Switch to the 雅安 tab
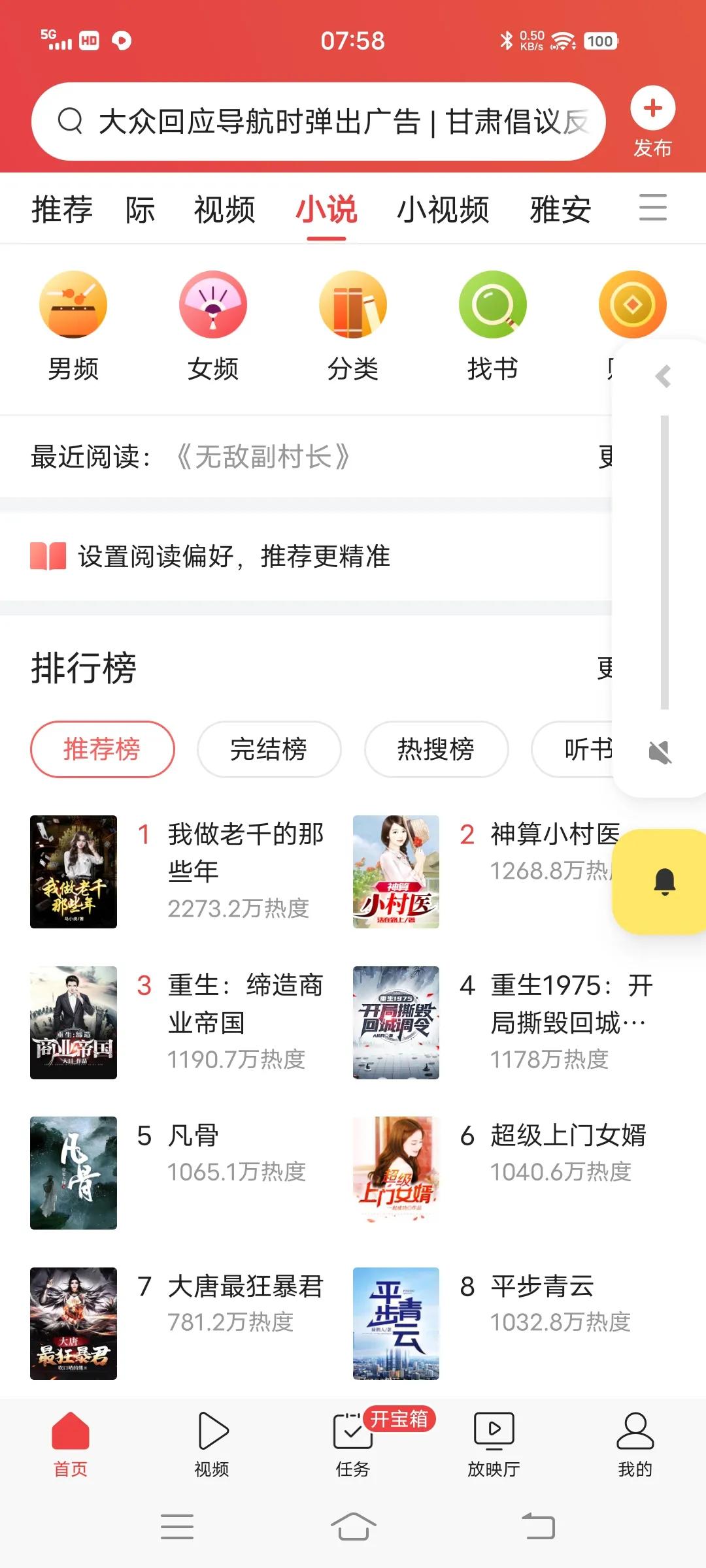706x1568 pixels. pos(560,210)
